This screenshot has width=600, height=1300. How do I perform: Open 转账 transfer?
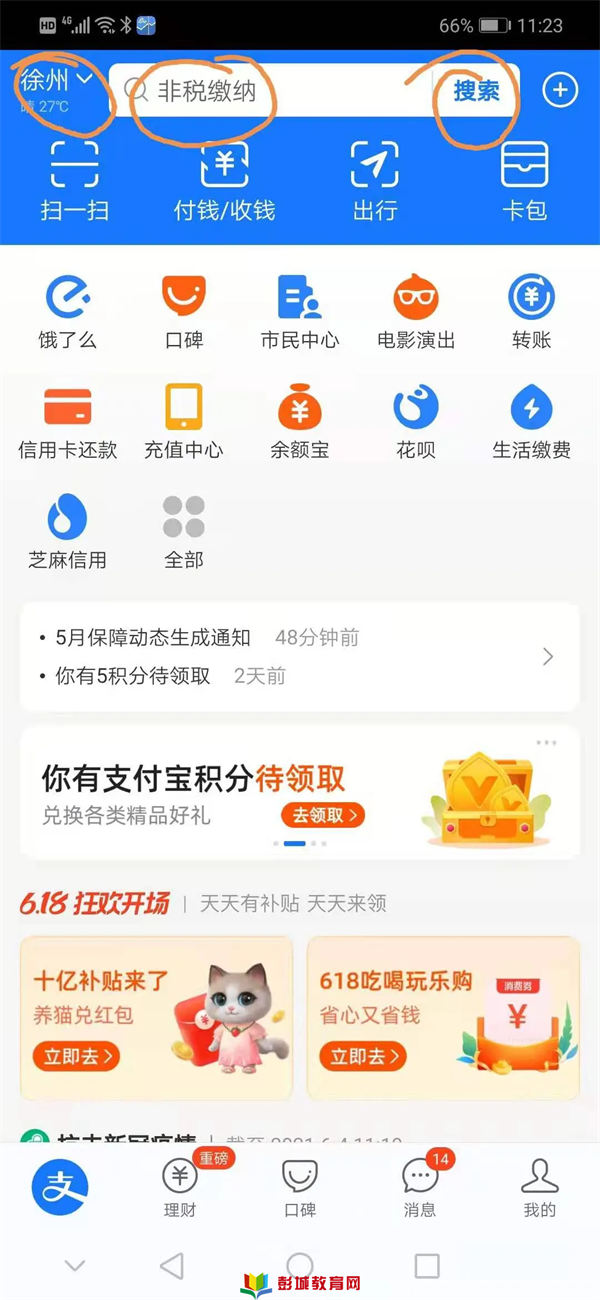[531, 312]
